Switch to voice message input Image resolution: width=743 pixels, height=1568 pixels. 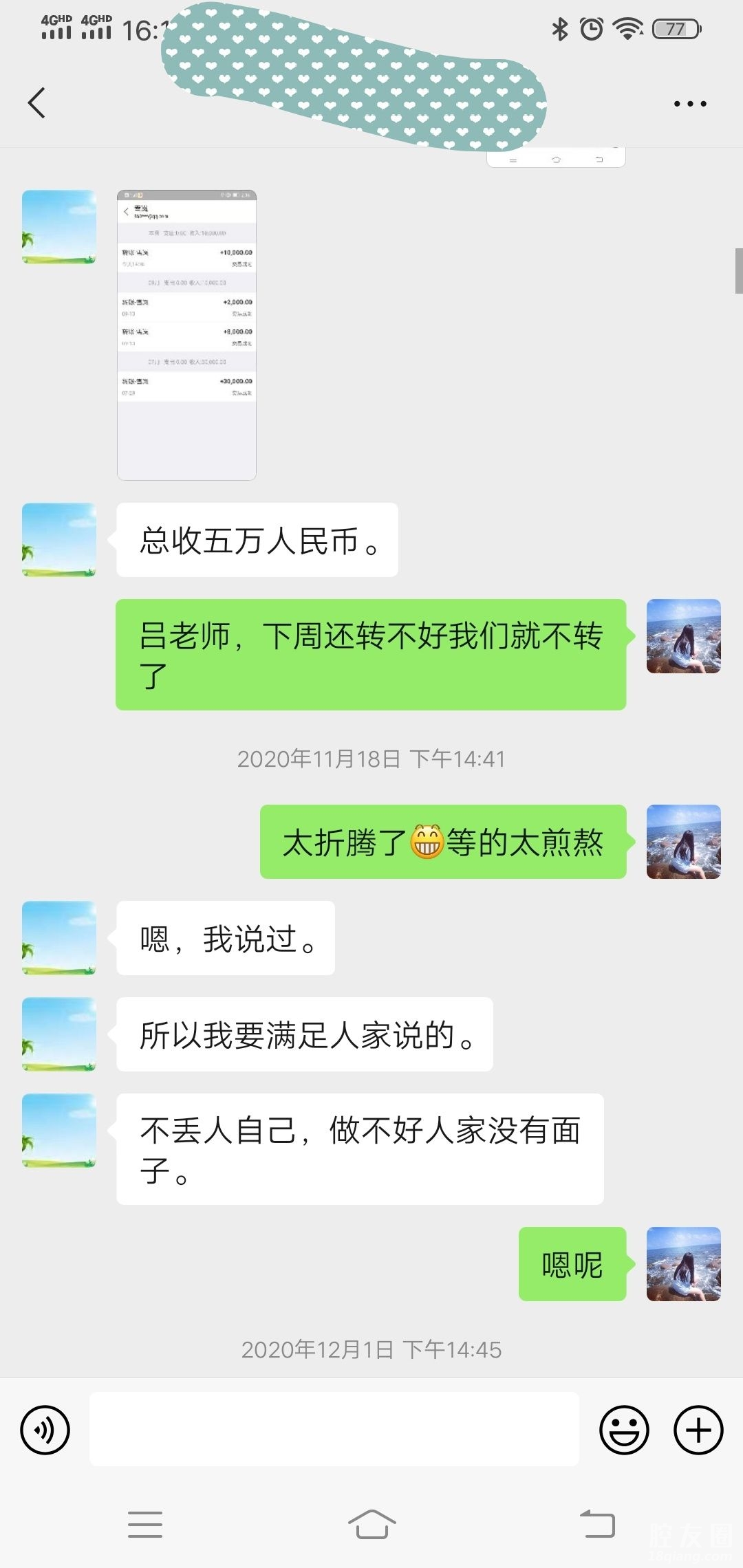(x=45, y=1430)
